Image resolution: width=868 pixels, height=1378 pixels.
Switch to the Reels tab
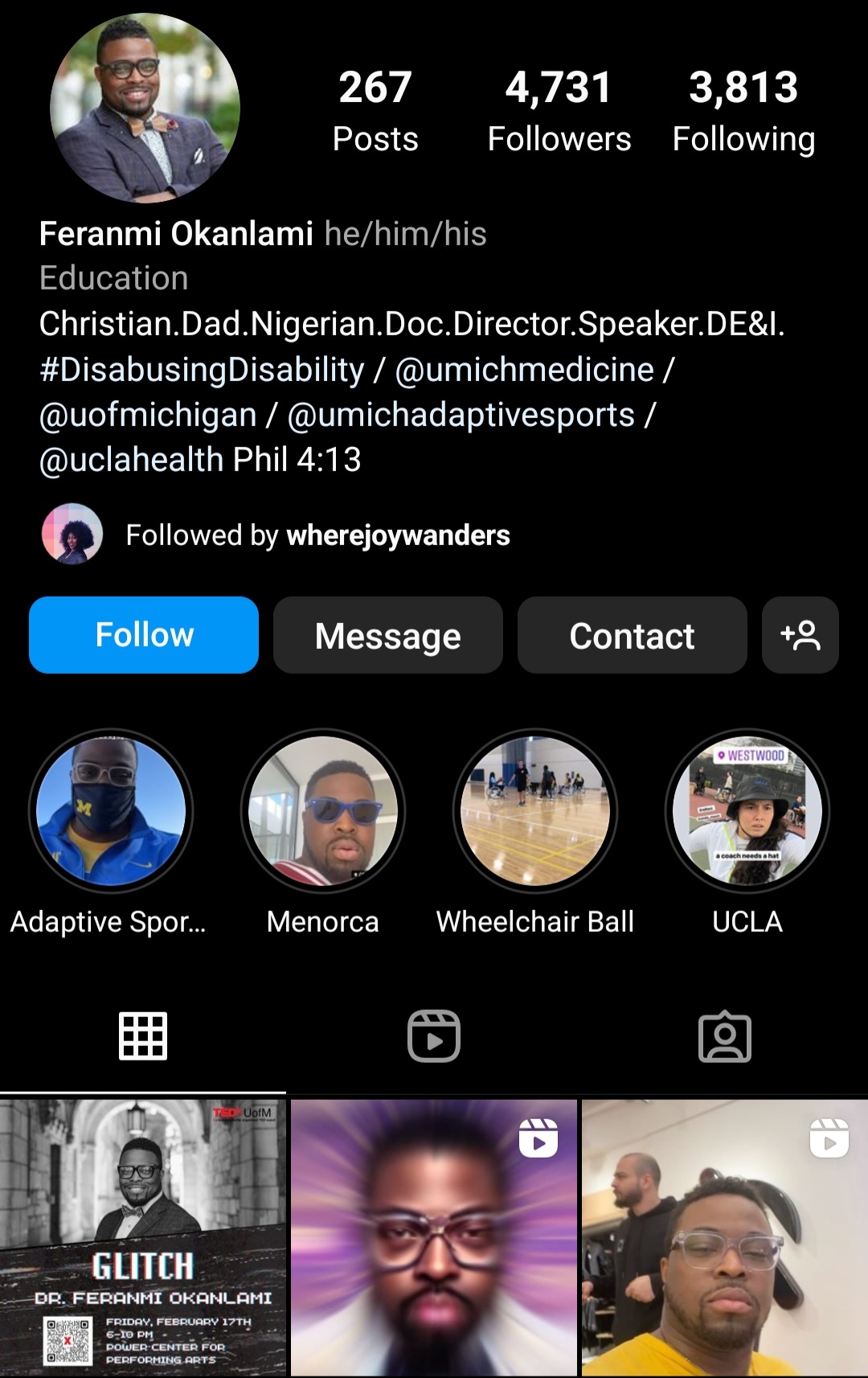[434, 1036]
